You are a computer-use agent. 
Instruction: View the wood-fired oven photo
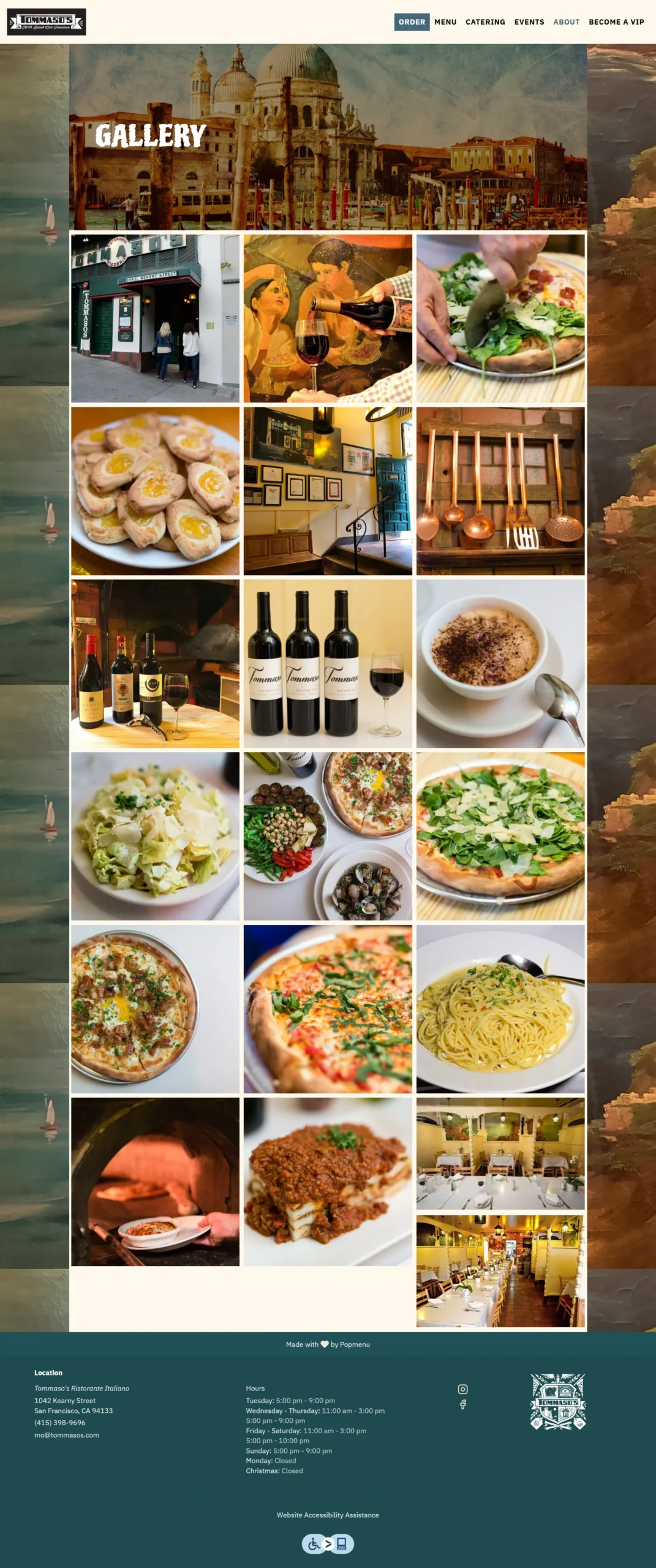point(155,1182)
